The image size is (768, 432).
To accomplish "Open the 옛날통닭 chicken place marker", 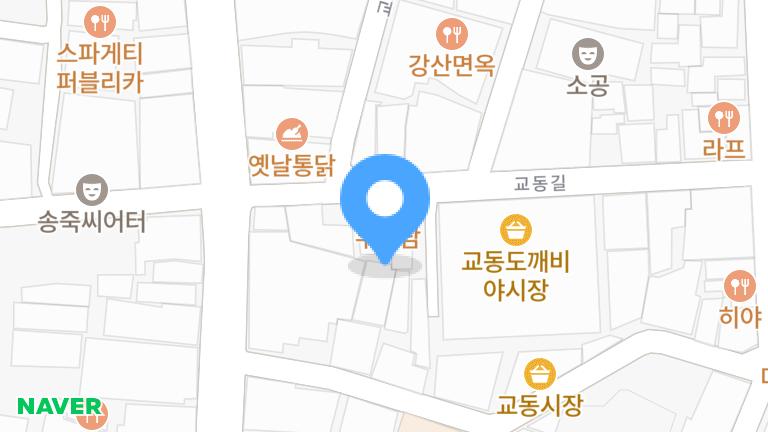I will tap(292, 134).
